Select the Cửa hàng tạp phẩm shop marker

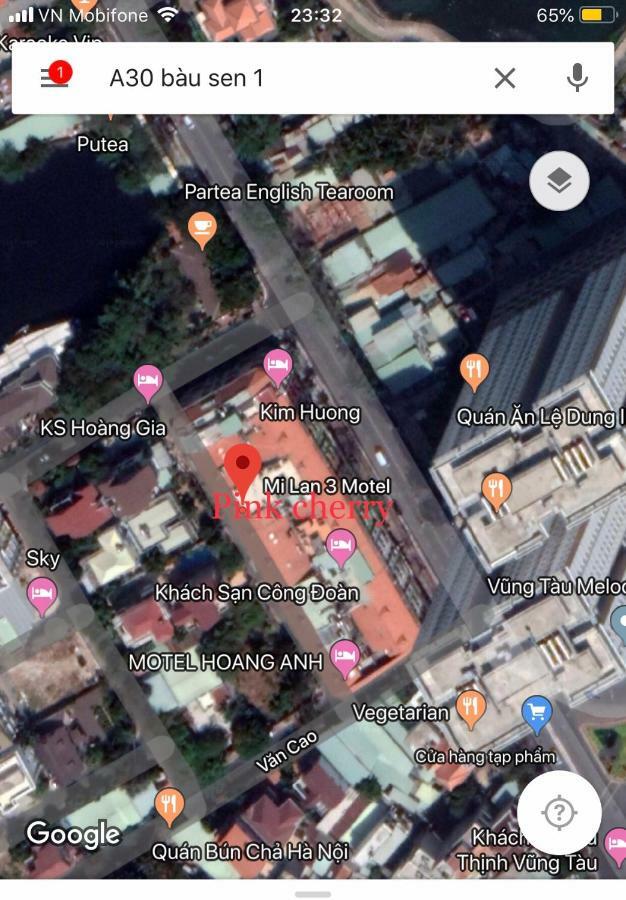click(x=537, y=713)
